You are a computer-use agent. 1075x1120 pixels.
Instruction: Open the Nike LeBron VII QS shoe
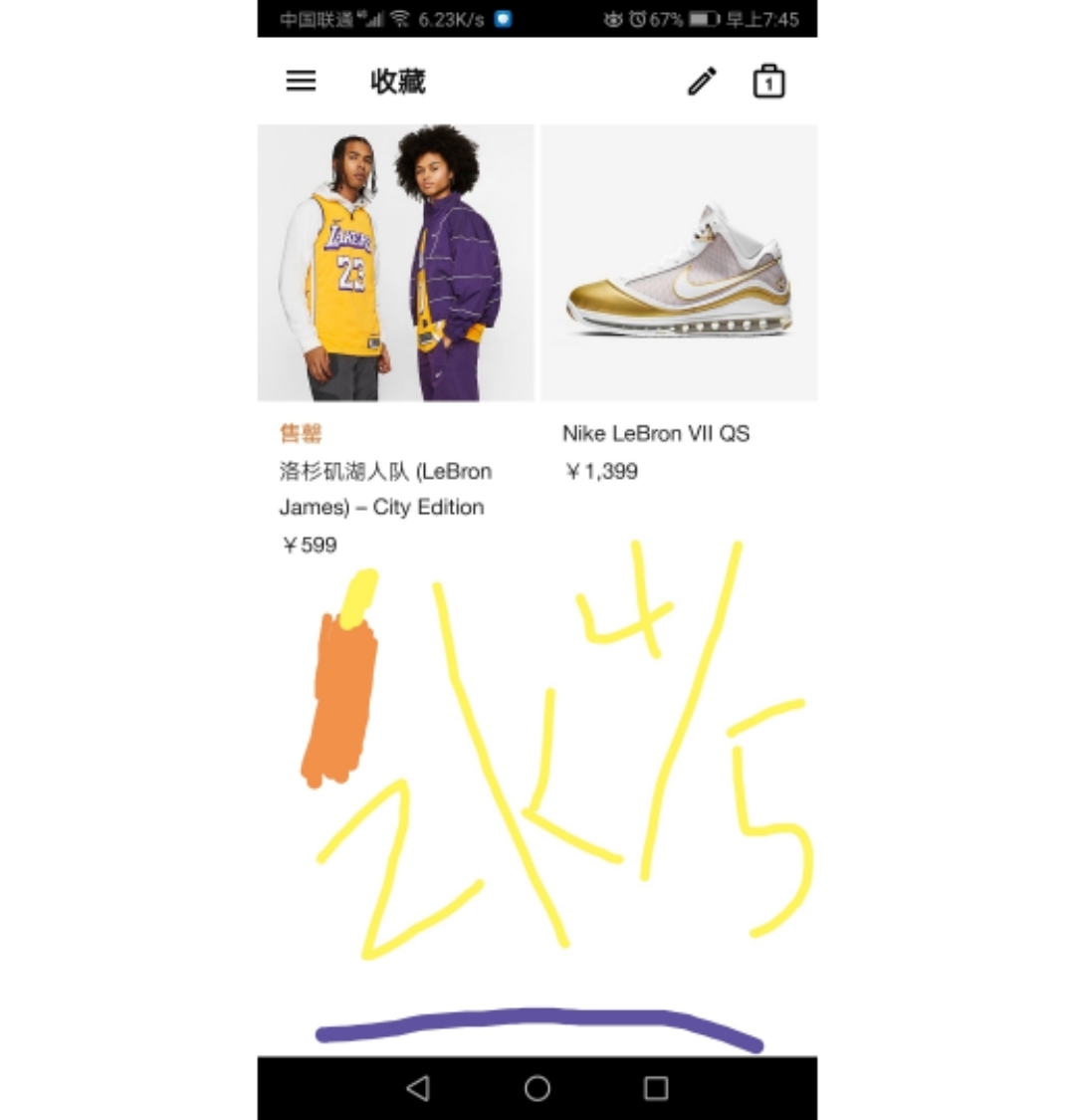point(679,264)
